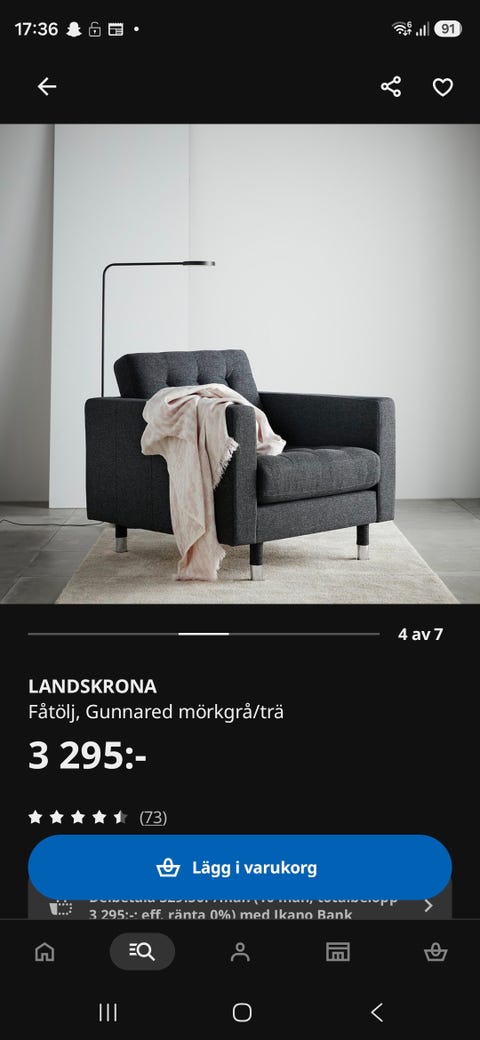This screenshot has height=1040, width=480.
Task: Open the store tab
Action: [x=337, y=952]
